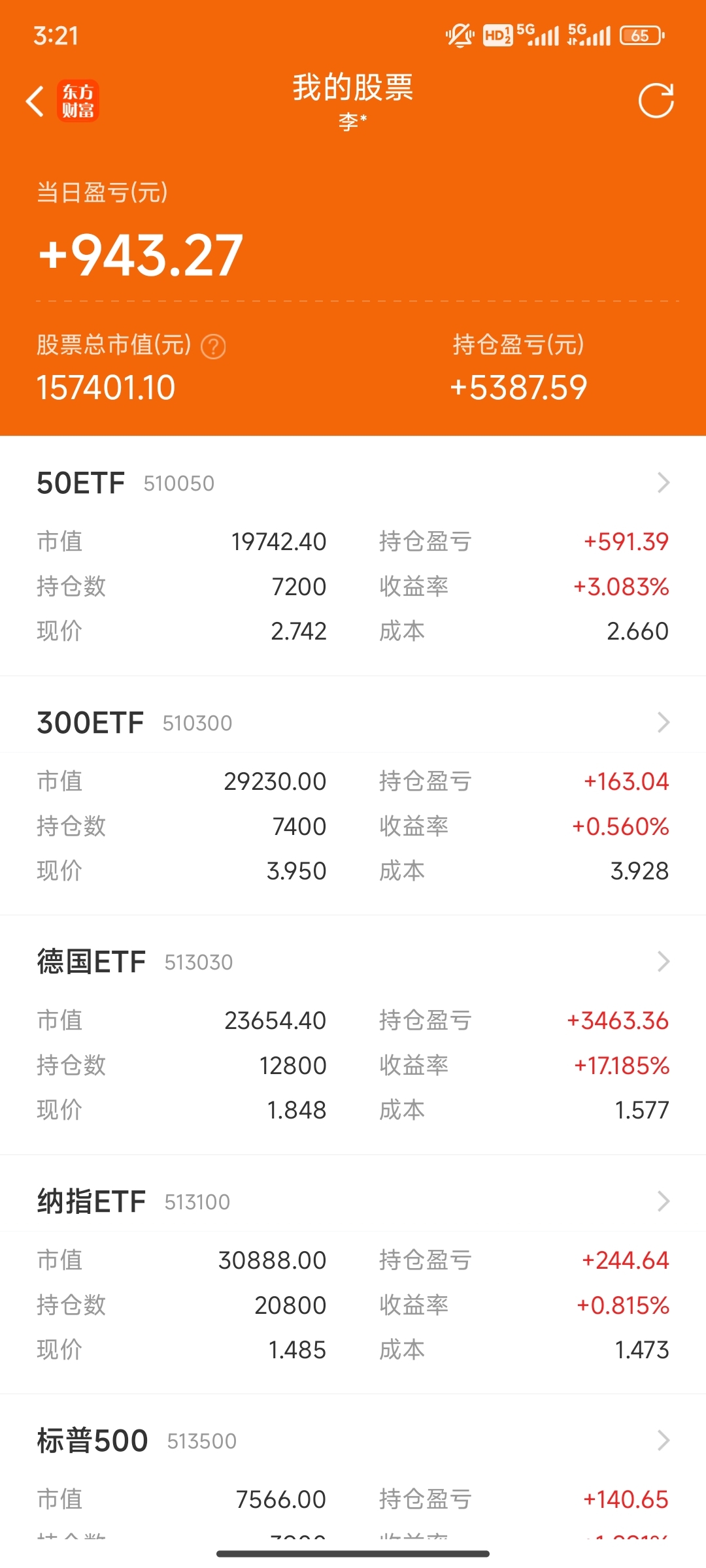The image size is (706, 1568).
Task: Open the 300ETF 510300 holding details
Action: click(x=353, y=723)
